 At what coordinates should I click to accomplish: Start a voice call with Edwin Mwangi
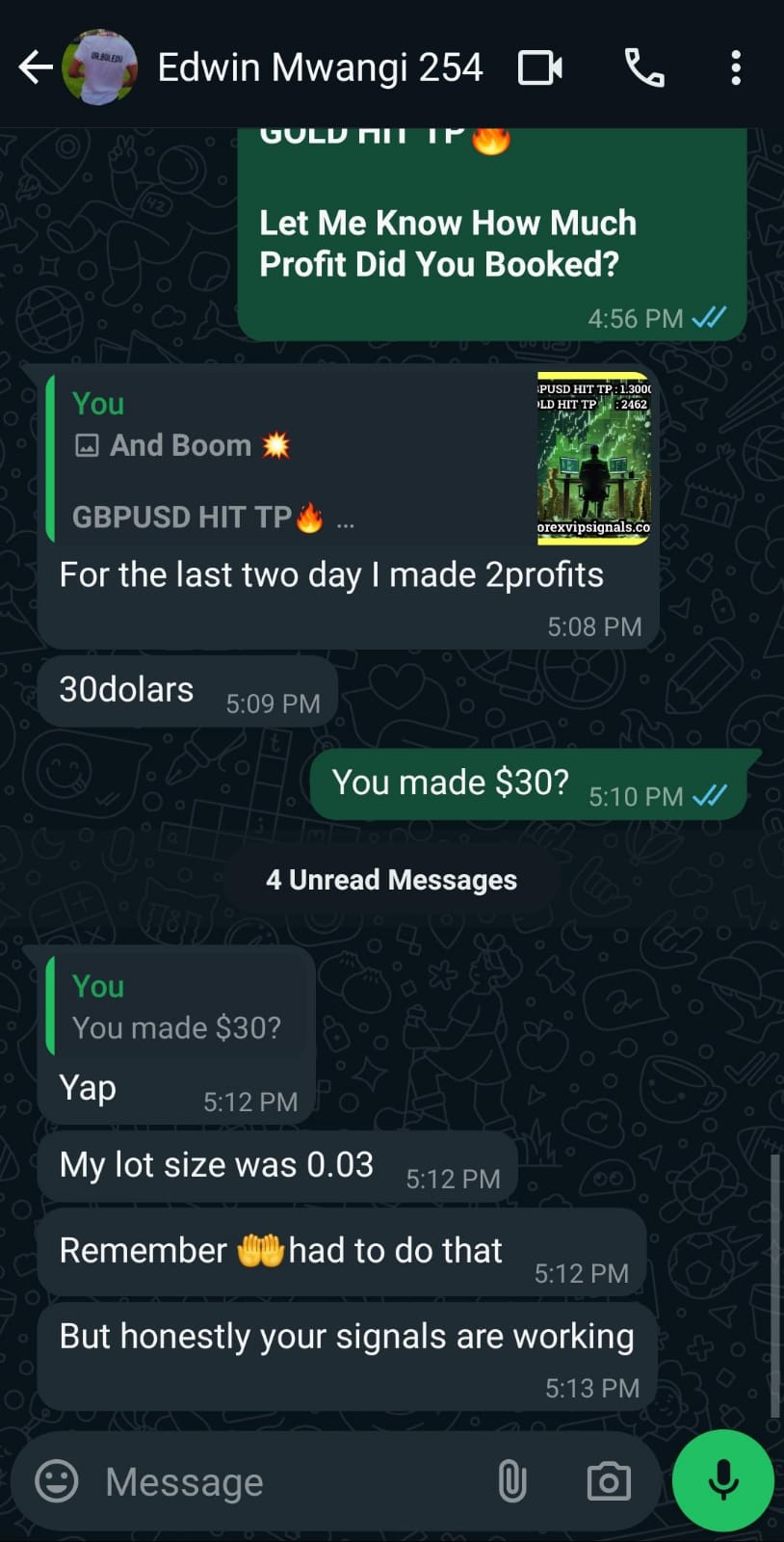click(x=643, y=67)
